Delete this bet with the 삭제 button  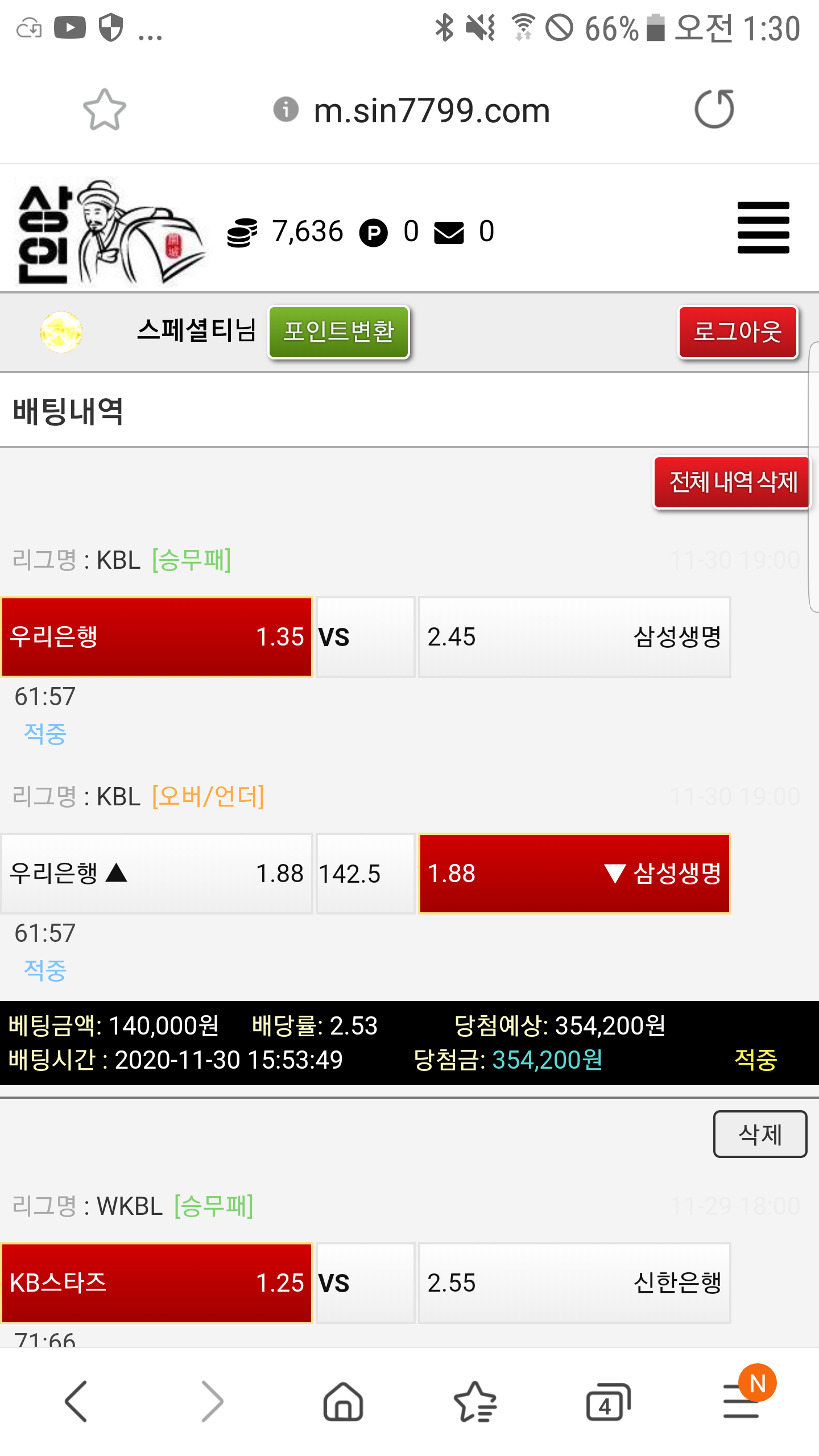pyautogui.click(x=760, y=1134)
